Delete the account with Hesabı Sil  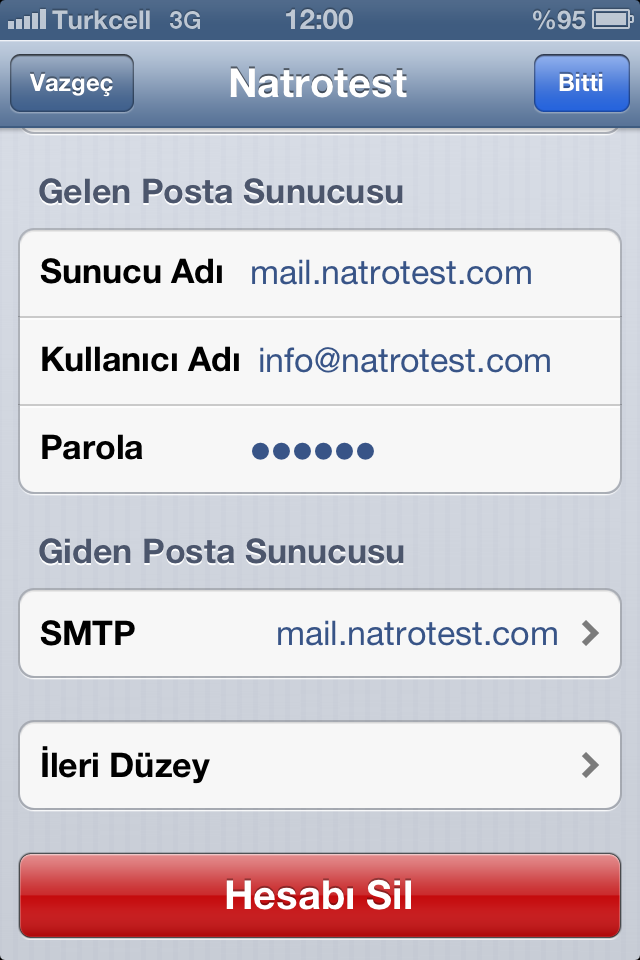point(320,895)
